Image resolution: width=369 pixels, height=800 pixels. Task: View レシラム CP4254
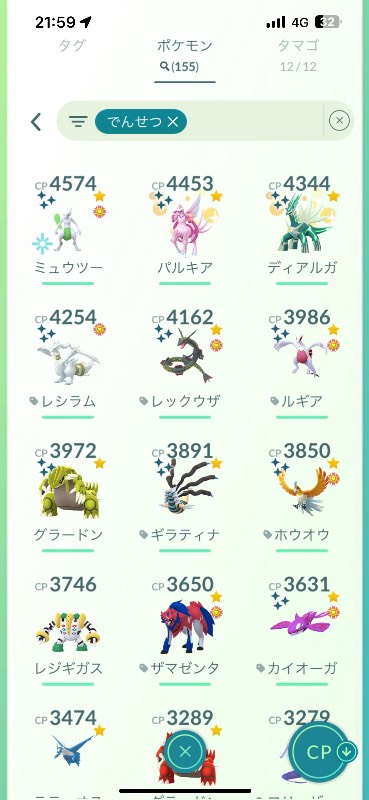tap(68, 364)
